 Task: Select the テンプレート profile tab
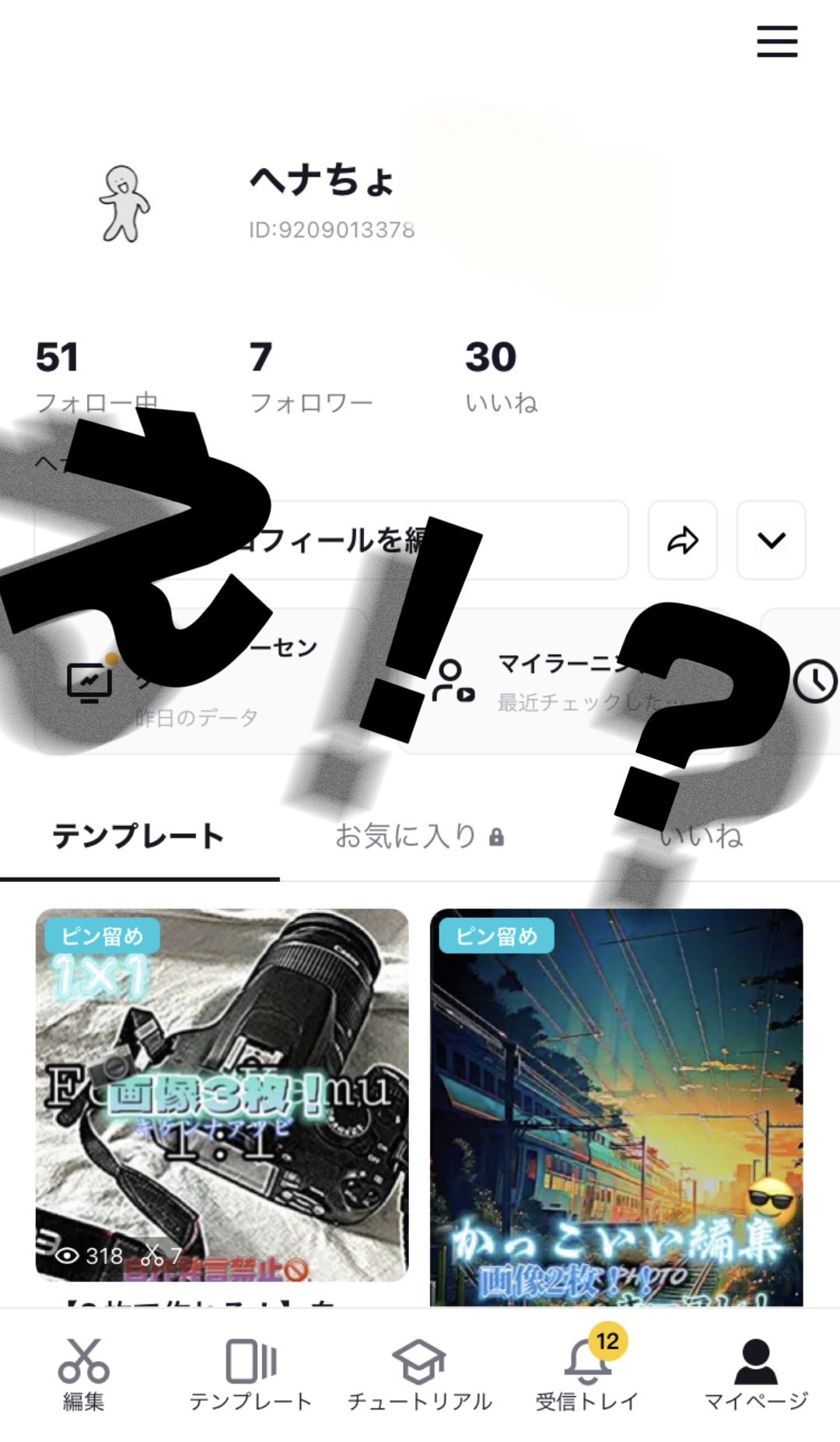click(138, 837)
